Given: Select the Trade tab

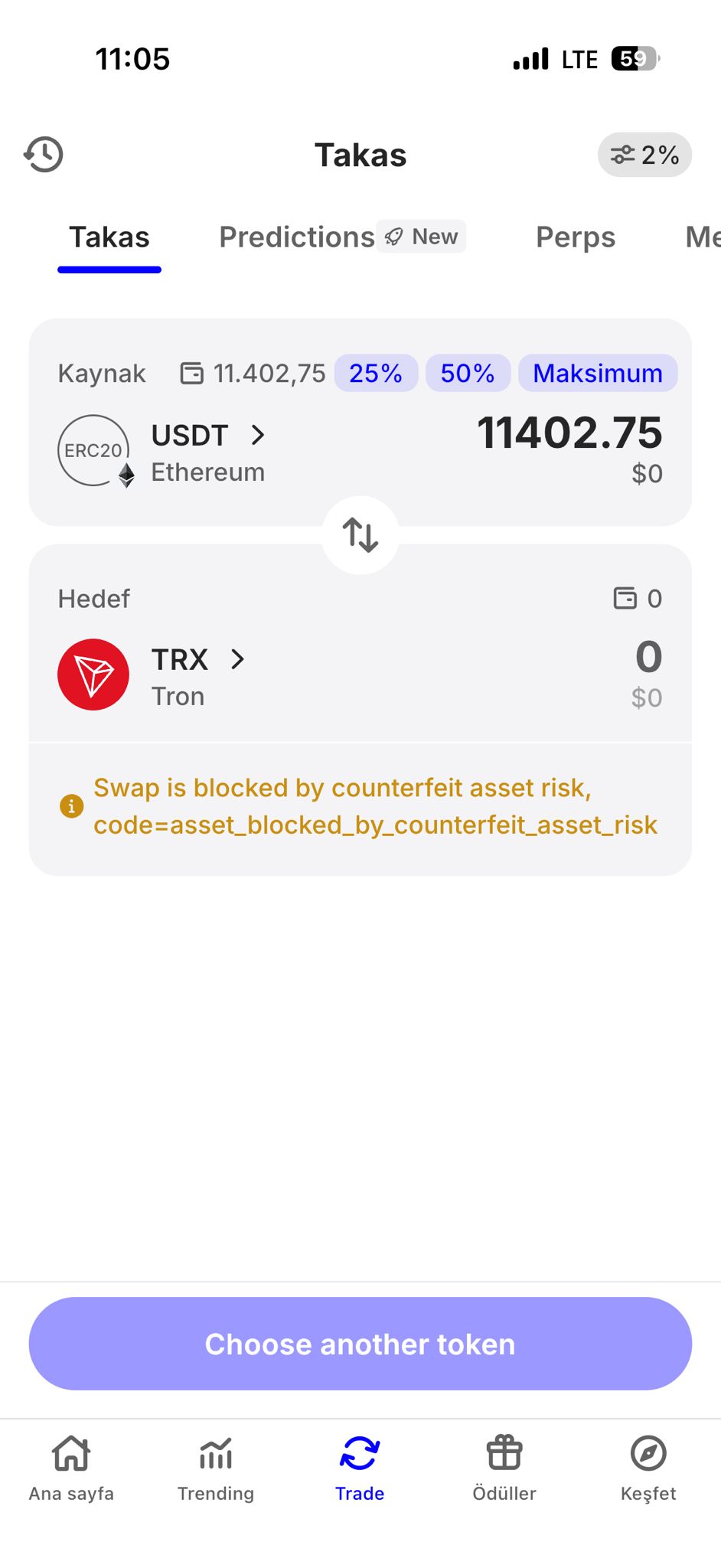Looking at the screenshot, I should 360,1468.
